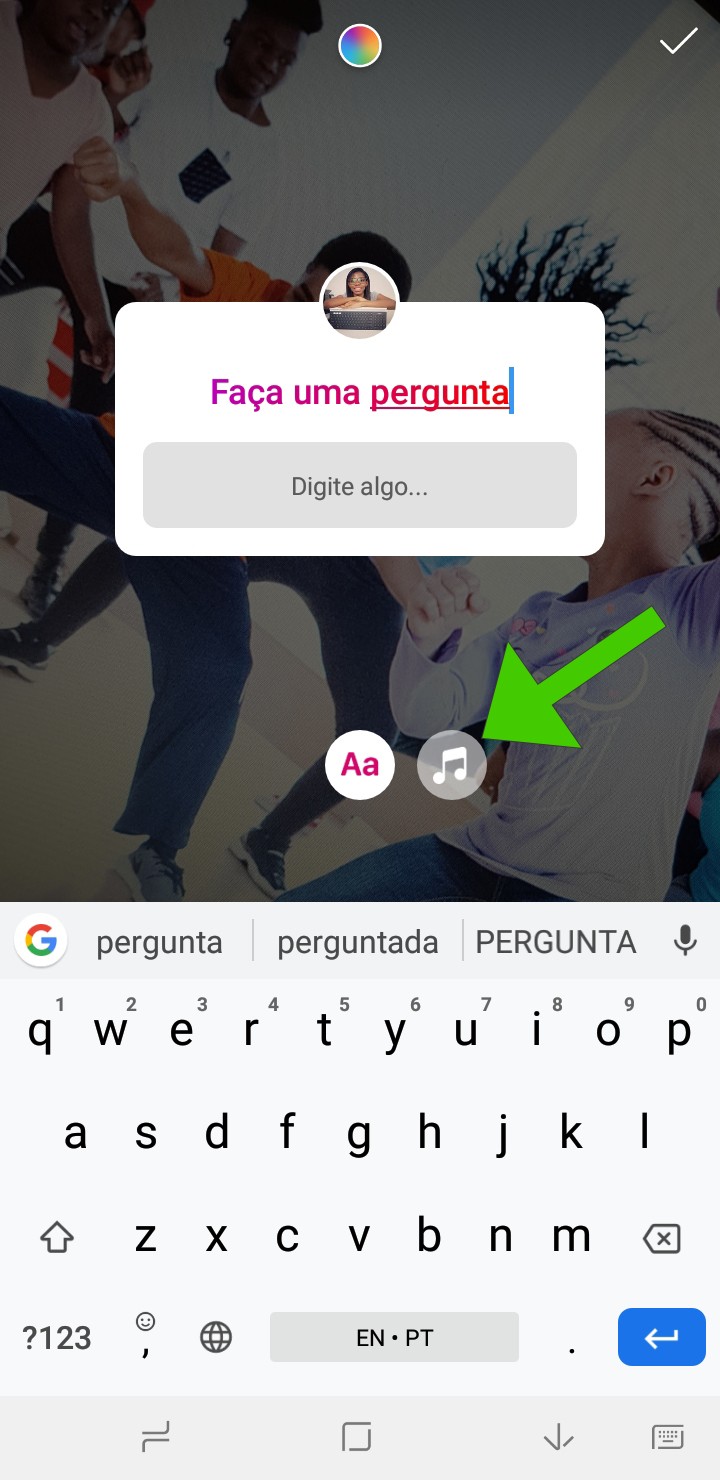Switch to the ?123 symbols keyboard
This screenshot has height=1480, width=720.
pos(57,1337)
